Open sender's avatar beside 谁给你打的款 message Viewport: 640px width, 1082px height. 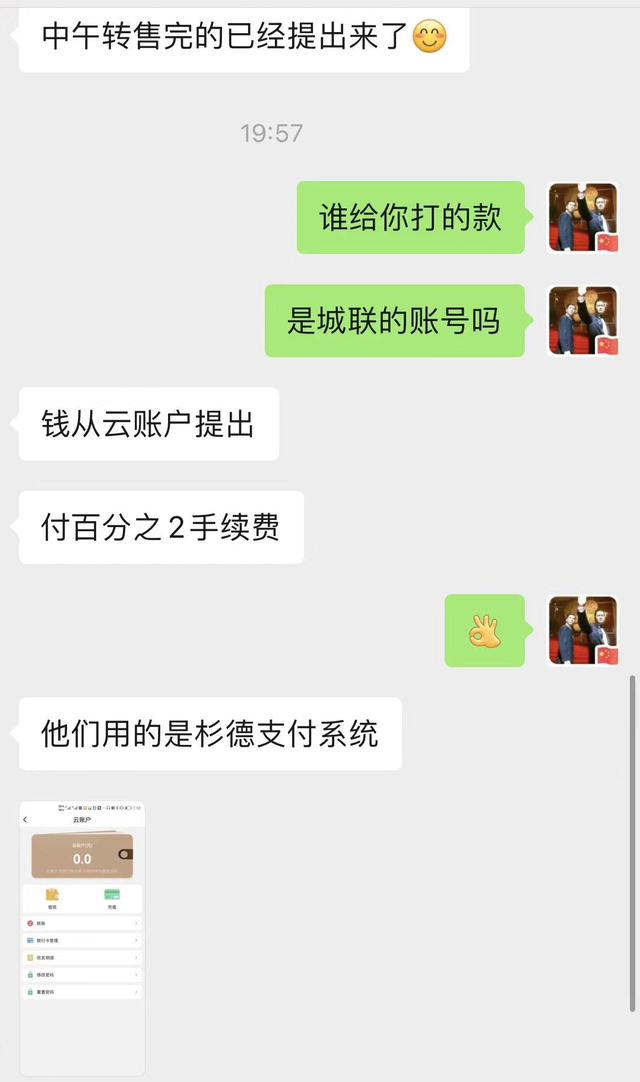[x=583, y=218]
